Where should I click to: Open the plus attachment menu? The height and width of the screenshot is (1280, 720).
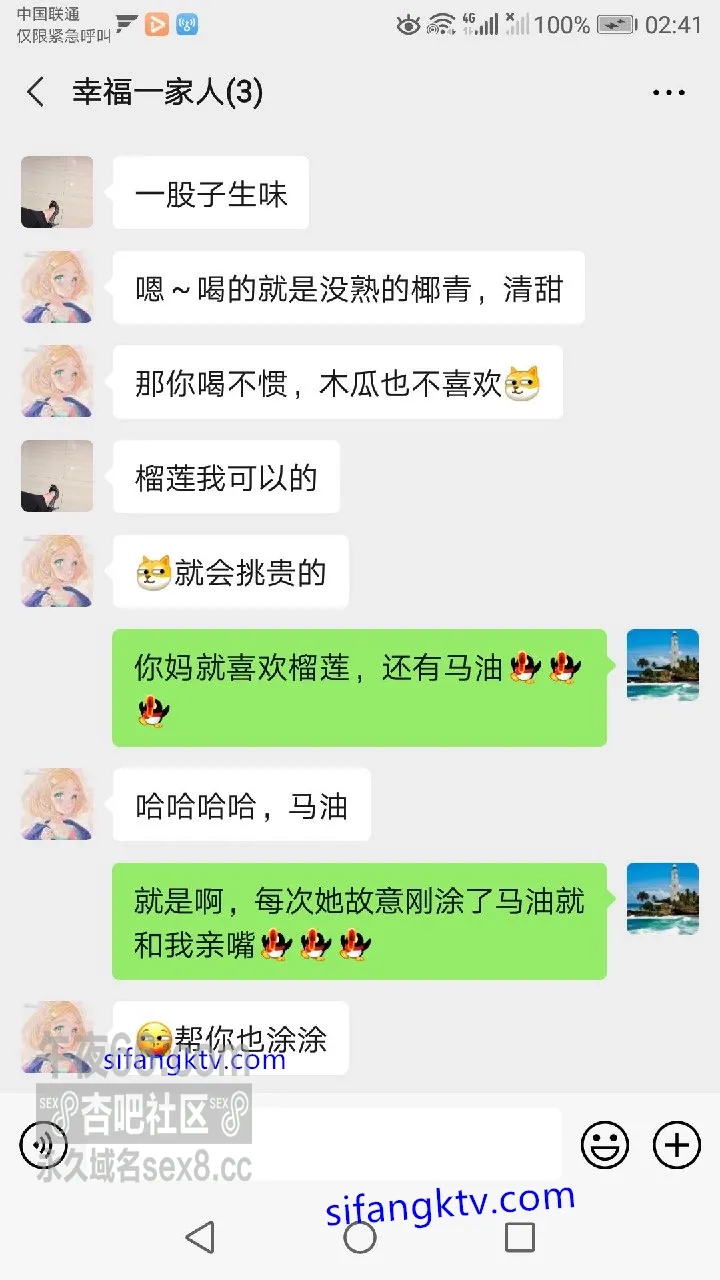[x=677, y=1144]
